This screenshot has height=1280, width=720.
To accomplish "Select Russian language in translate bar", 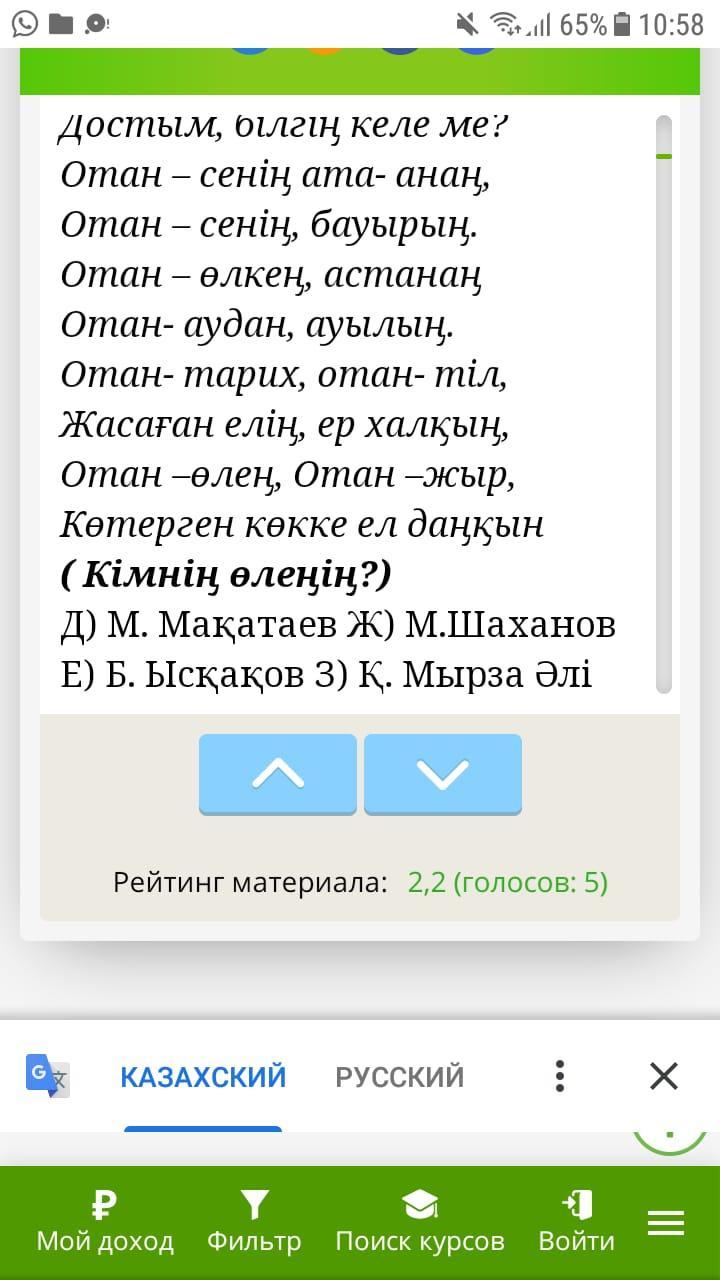I will pos(400,1077).
